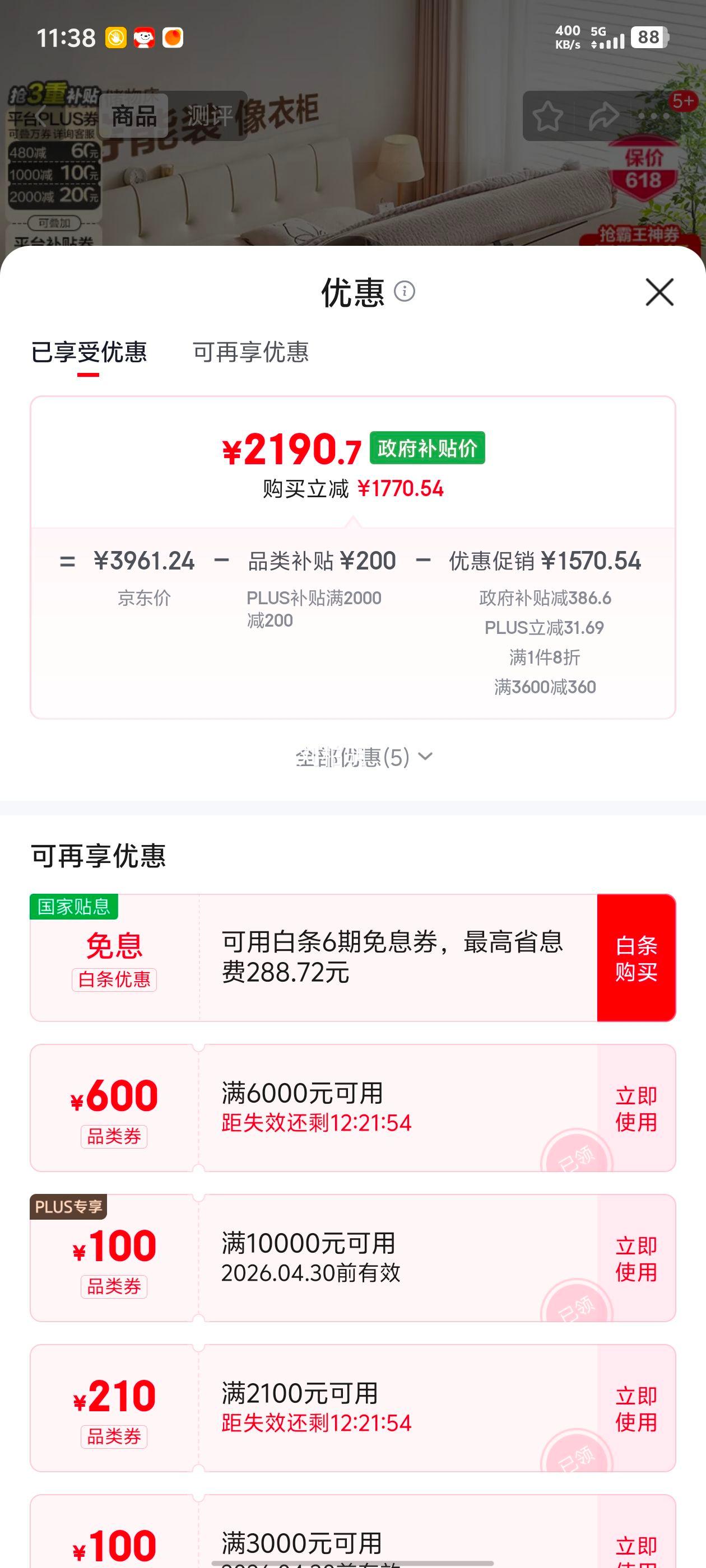Select the 商品 tab at the top
706x1568 pixels.
coord(135,115)
